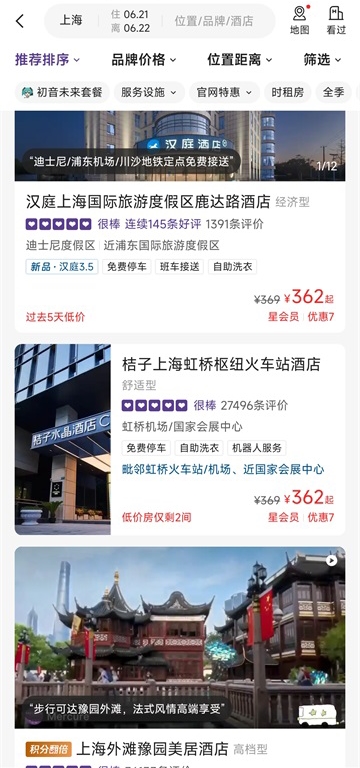This screenshot has height=768, width=360.
Task: Select the 初音未来套餐 chip
Action: 62,92
